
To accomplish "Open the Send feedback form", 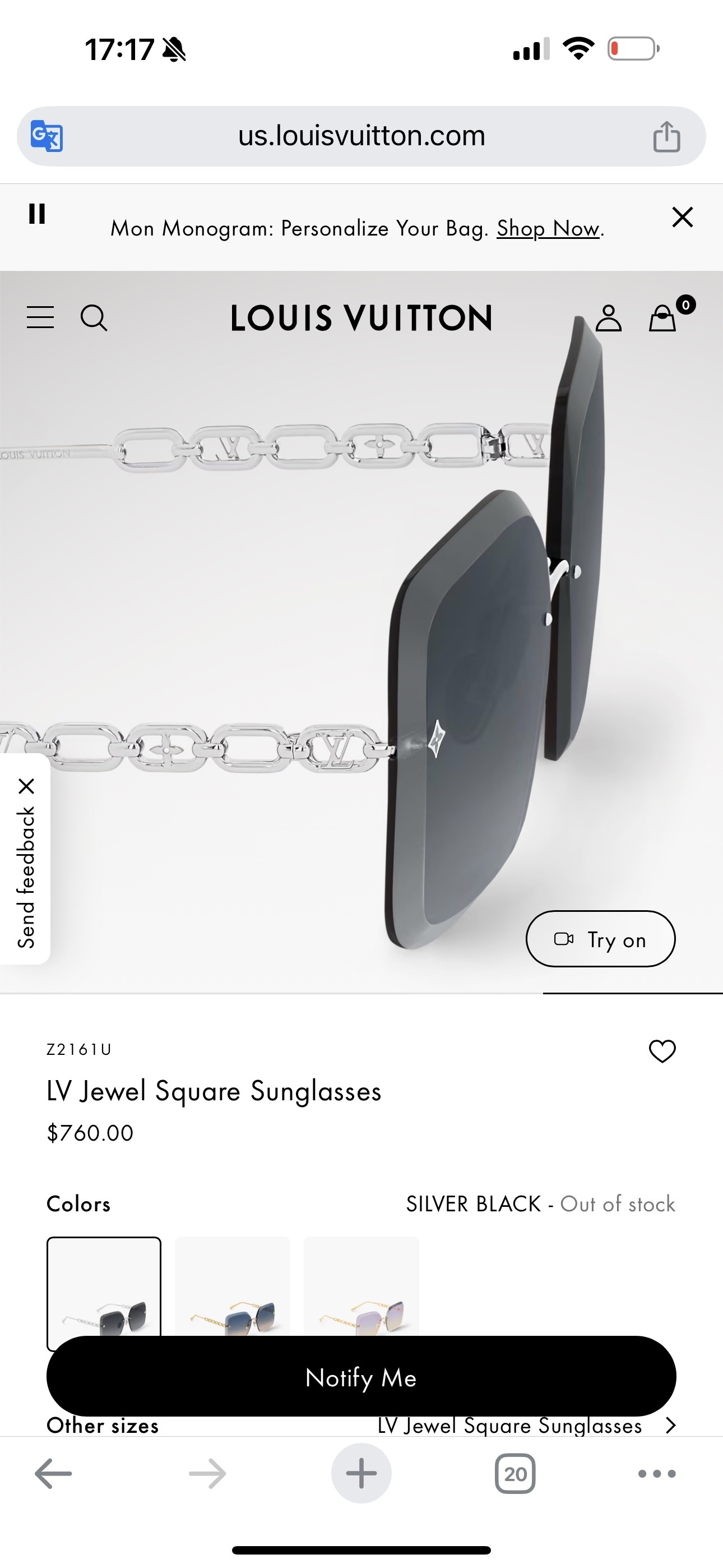I will [26, 878].
